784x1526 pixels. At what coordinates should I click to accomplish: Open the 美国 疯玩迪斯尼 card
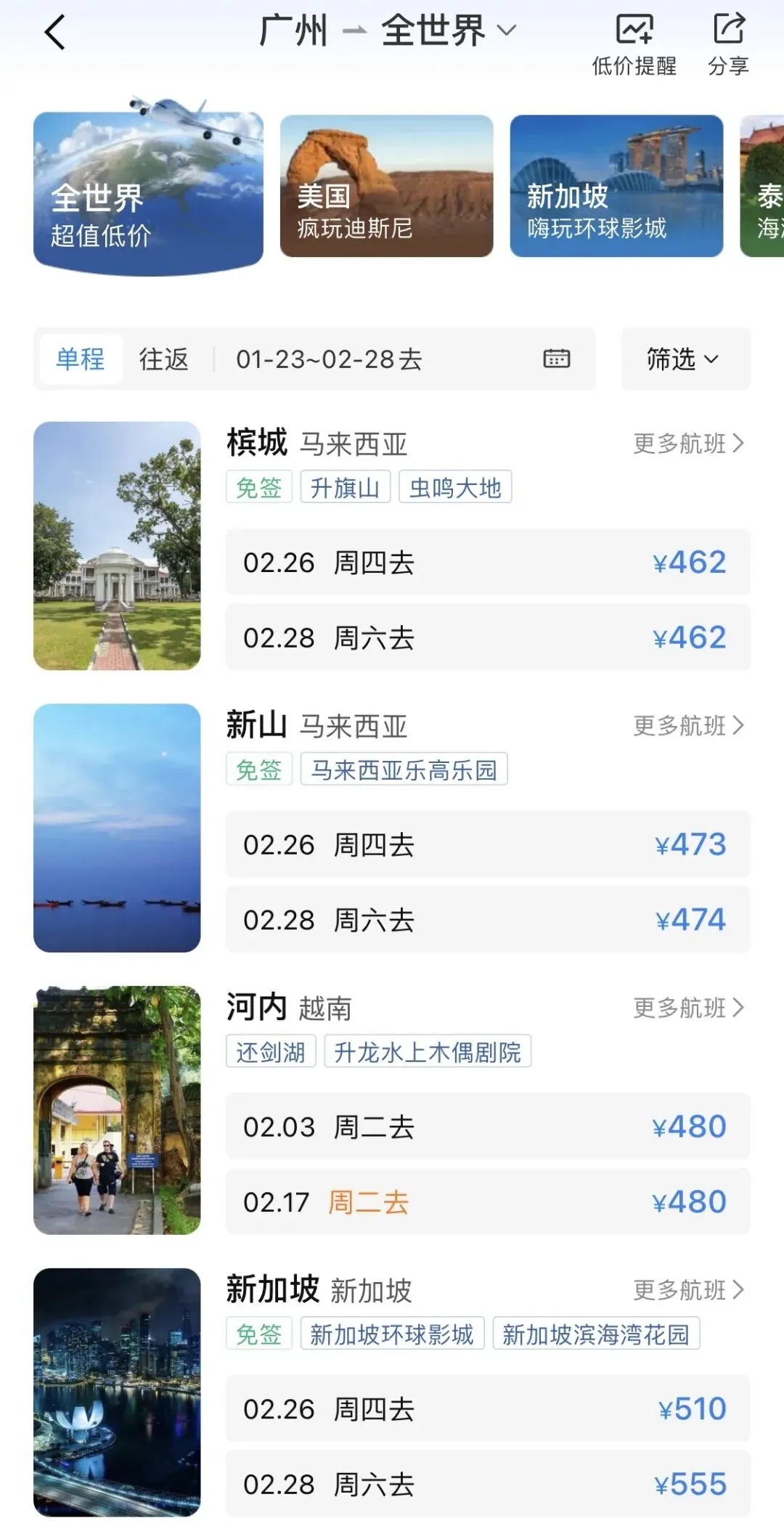click(x=386, y=186)
